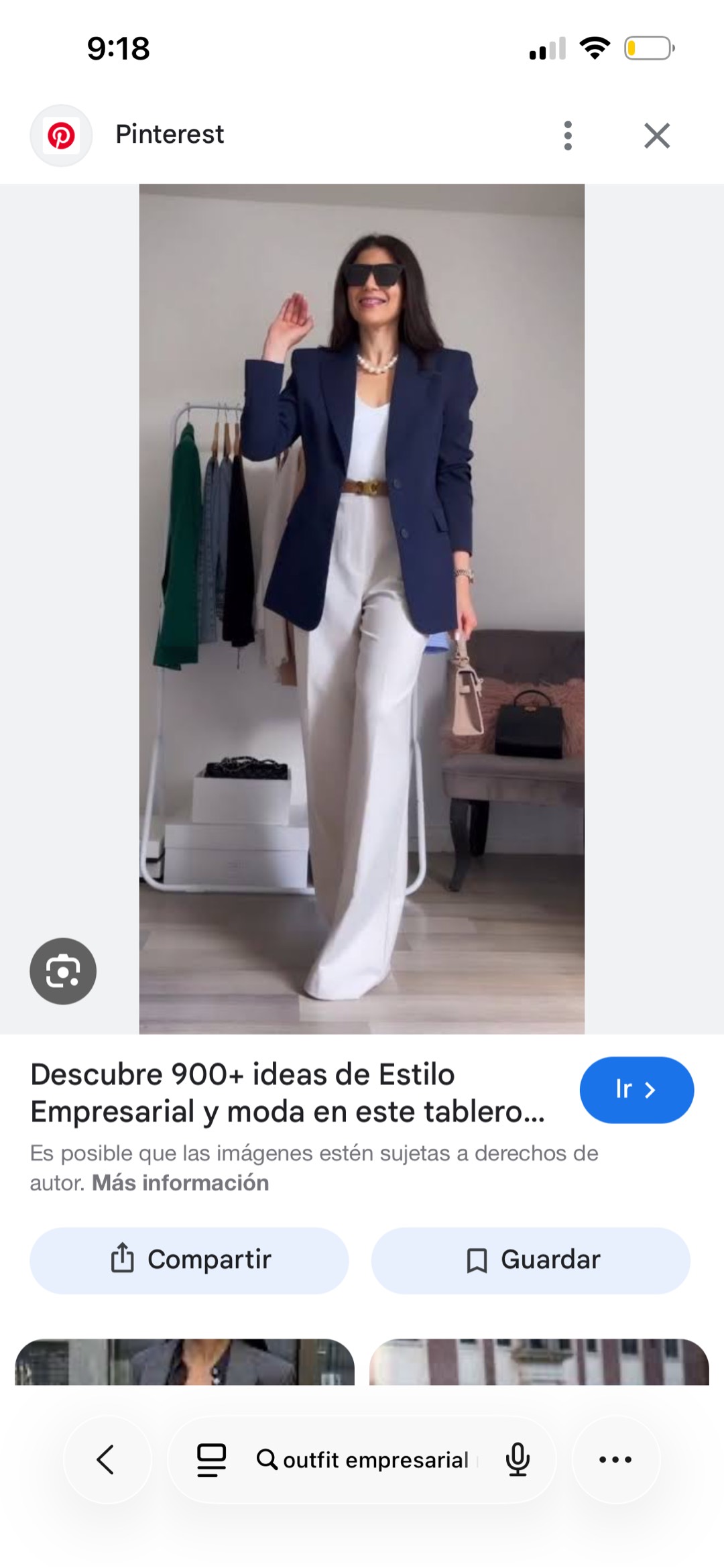The image size is (724, 1568).
Task: Search this image with Lens
Action: [x=63, y=971]
